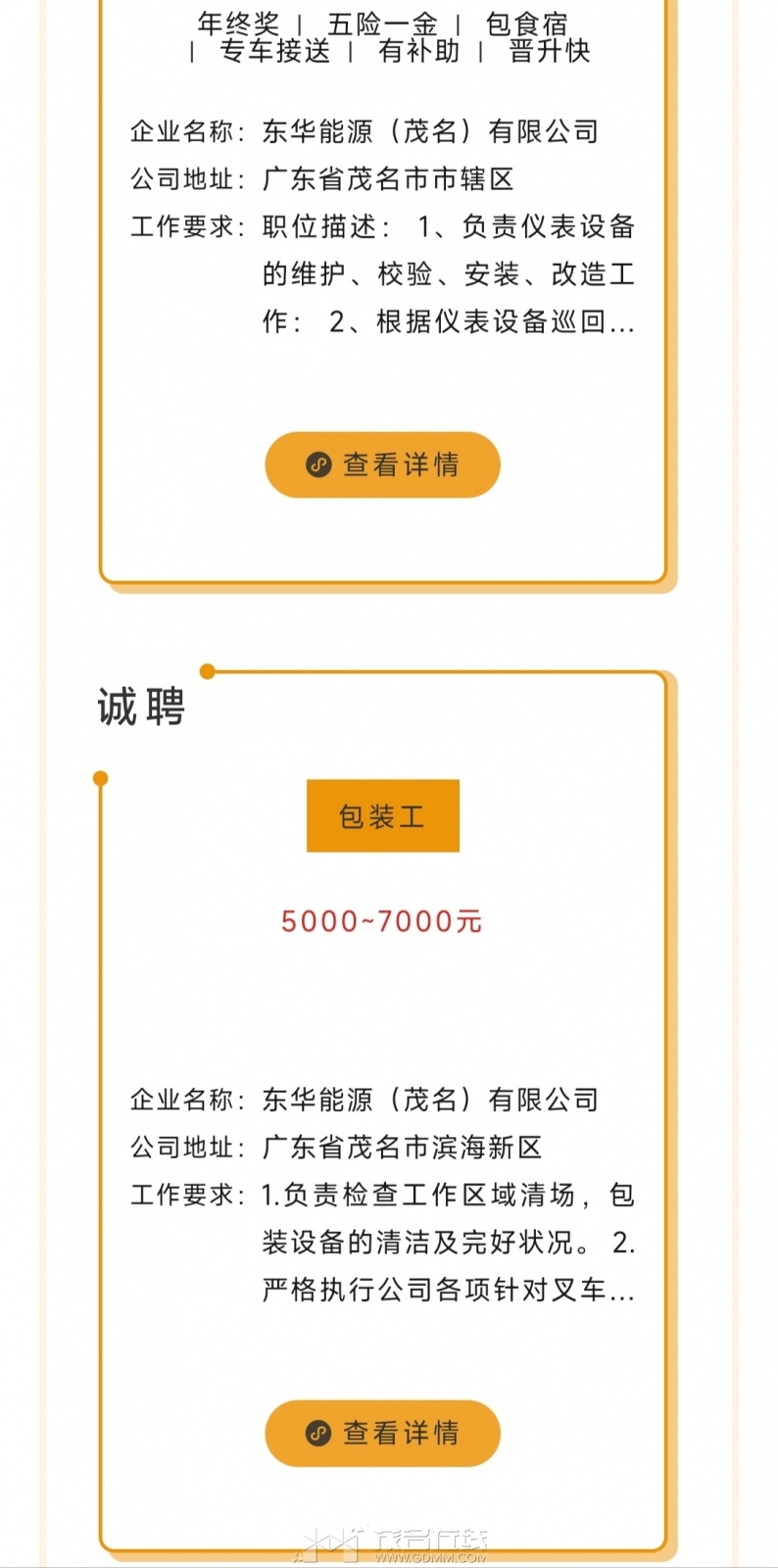The image size is (778, 1568).
Task: Open 查看详情 under the 仪表设备 job description
Action: 382,465
